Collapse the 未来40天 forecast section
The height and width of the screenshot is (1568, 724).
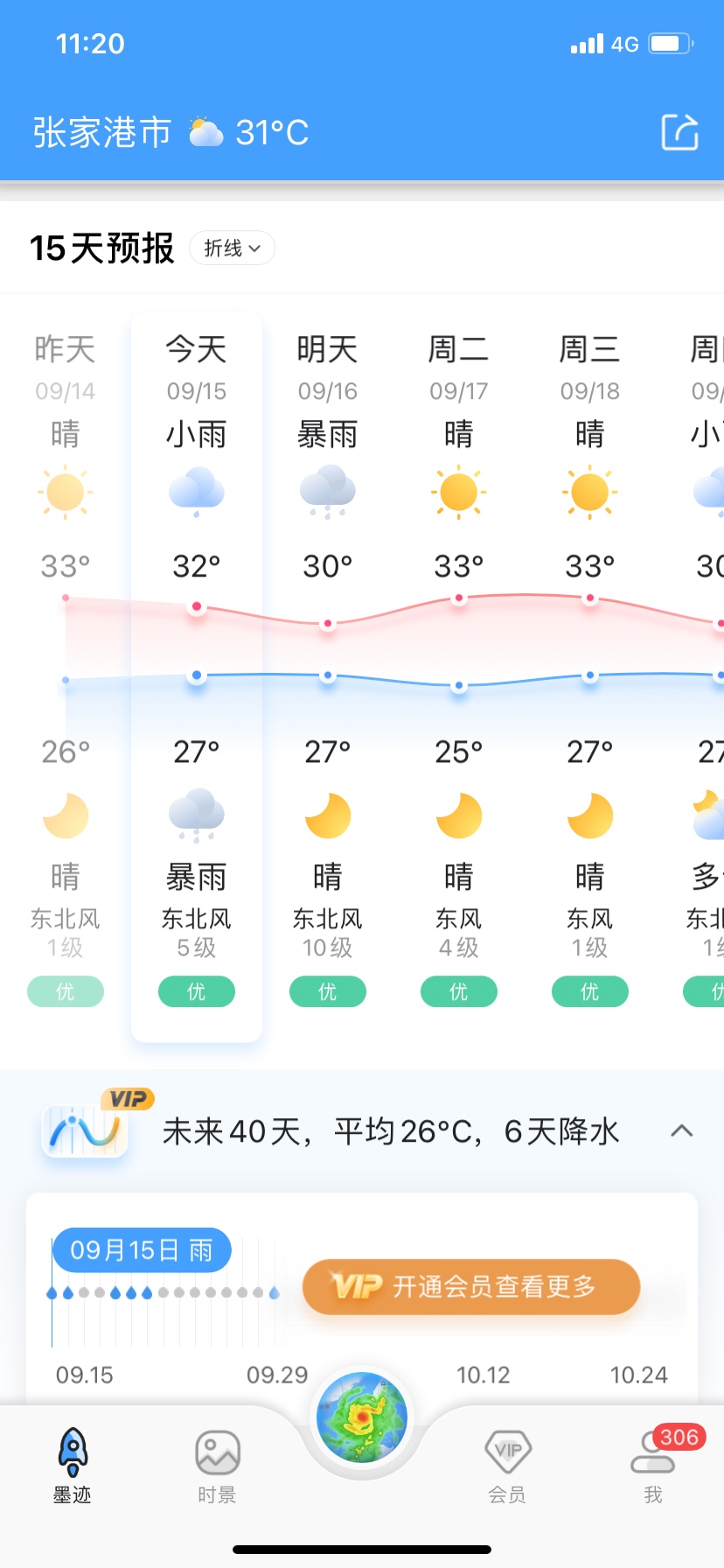click(681, 1131)
